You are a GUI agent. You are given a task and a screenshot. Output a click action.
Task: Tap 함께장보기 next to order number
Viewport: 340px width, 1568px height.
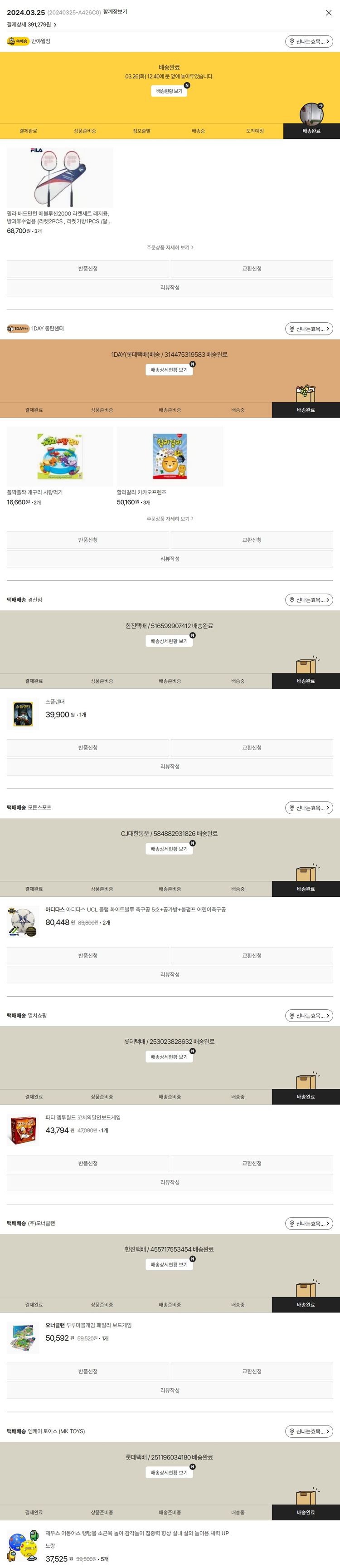click(x=115, y=11)
